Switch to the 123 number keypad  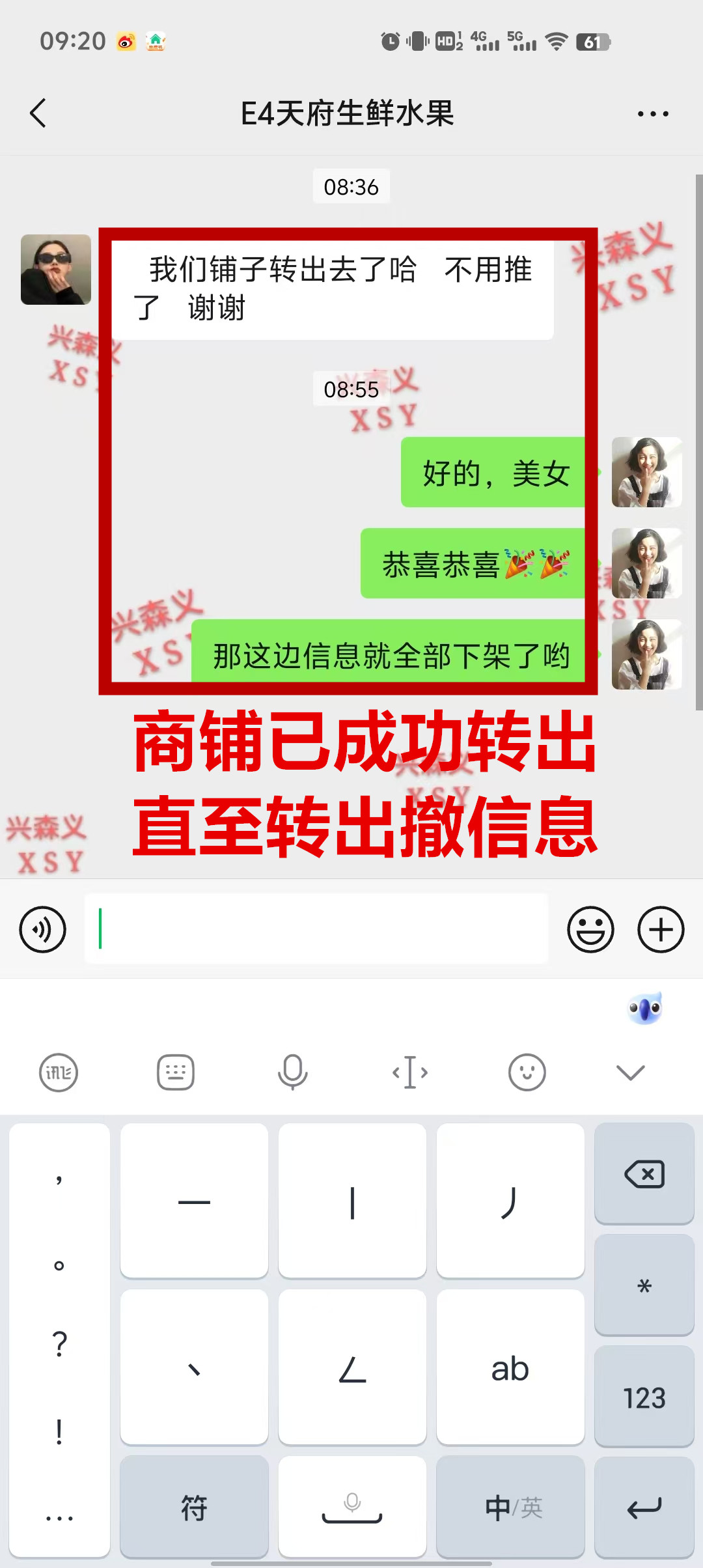(x=644, y=1397)
